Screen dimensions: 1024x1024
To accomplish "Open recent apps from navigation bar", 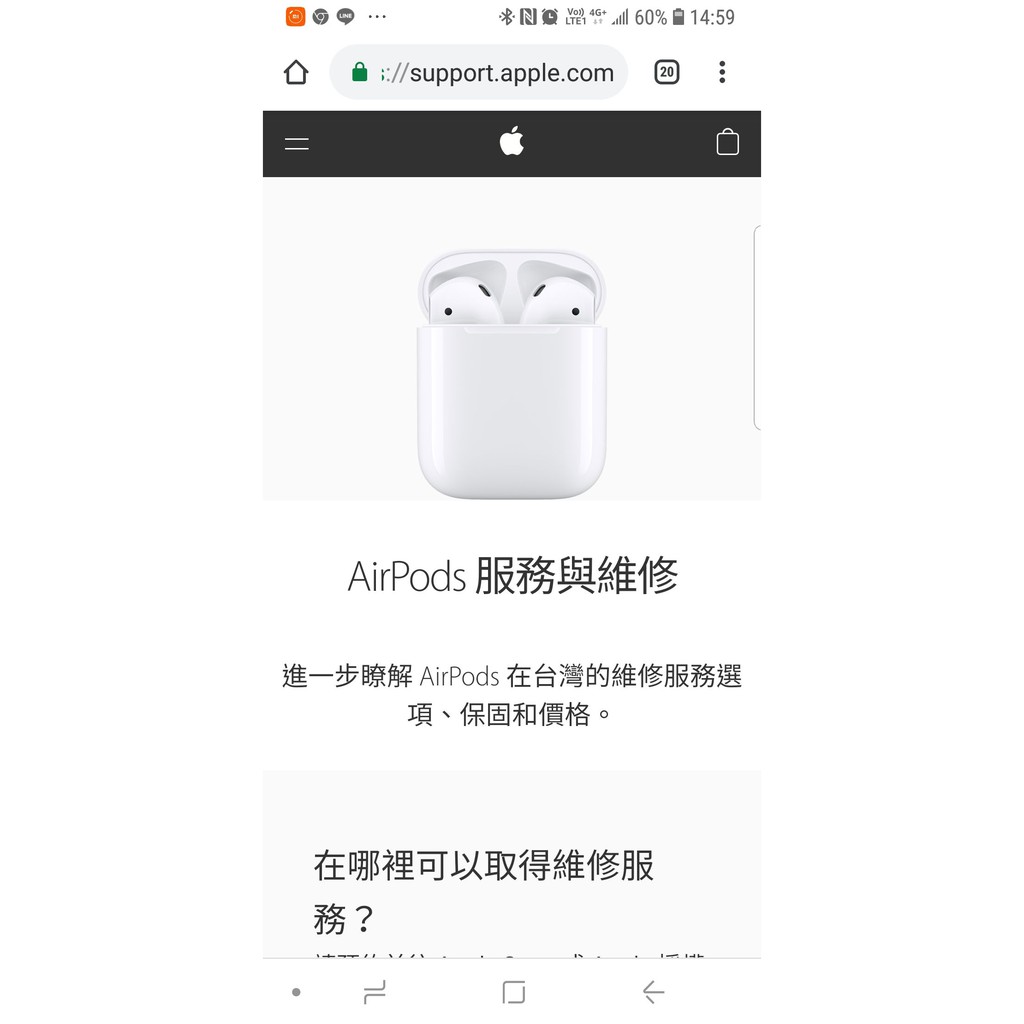I will pos(374,992).
